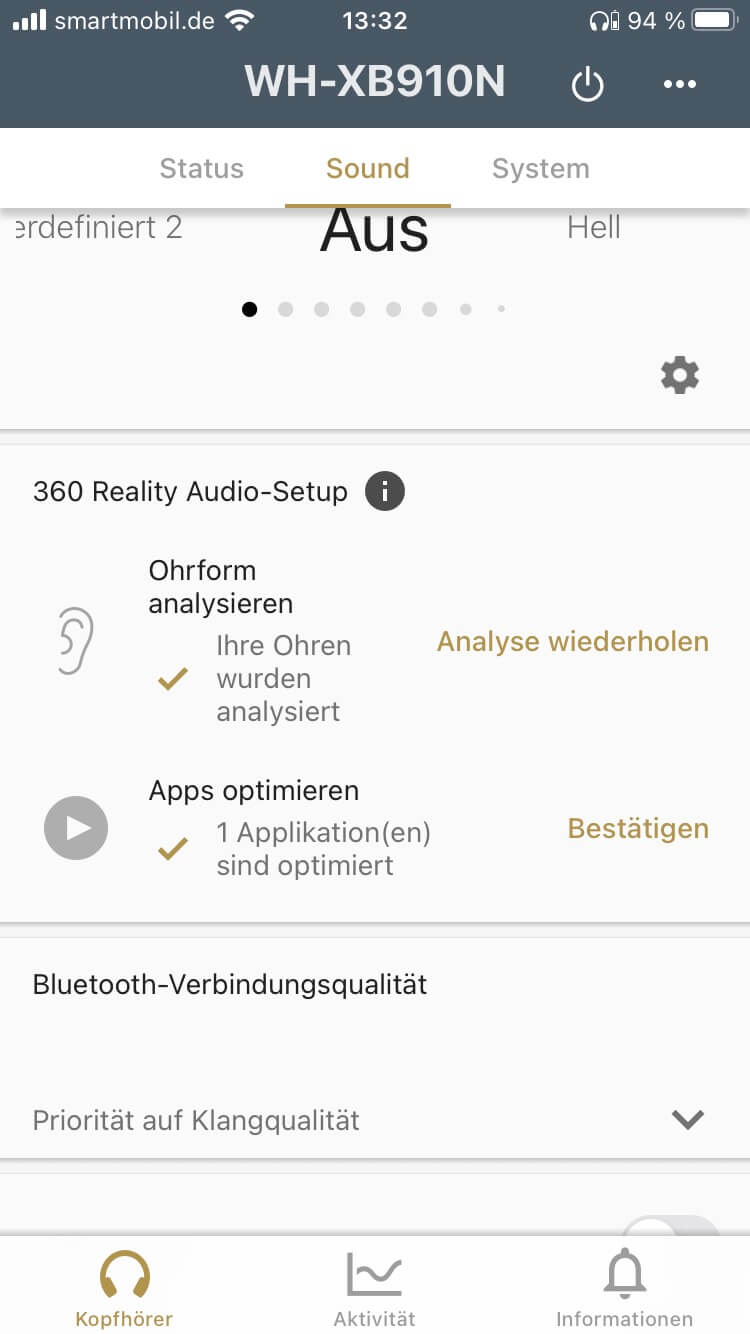Power off the WH-XB910N headphones
Screen dimensions: 750x1334
click(x=587, y=85)
